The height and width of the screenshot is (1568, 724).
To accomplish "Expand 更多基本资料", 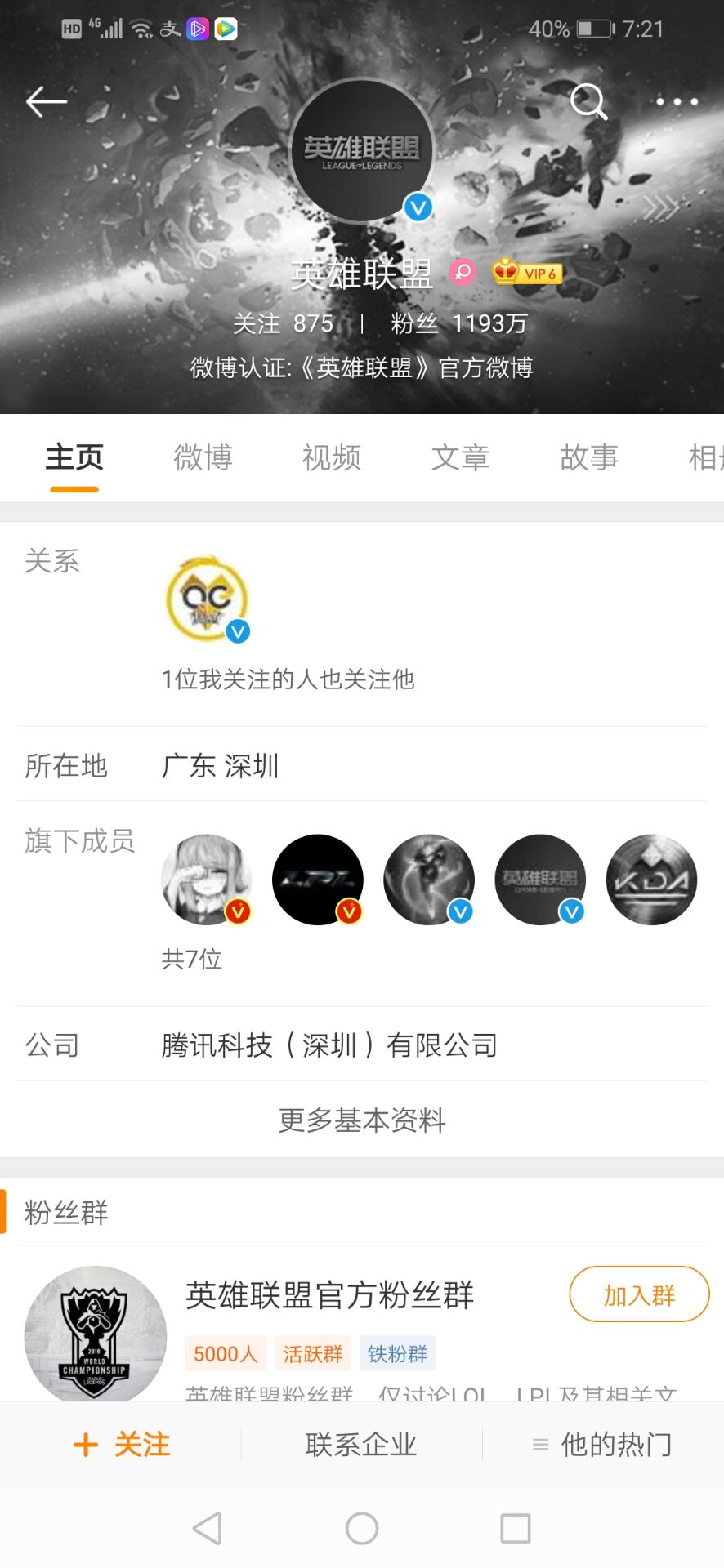I will 362,1120.
